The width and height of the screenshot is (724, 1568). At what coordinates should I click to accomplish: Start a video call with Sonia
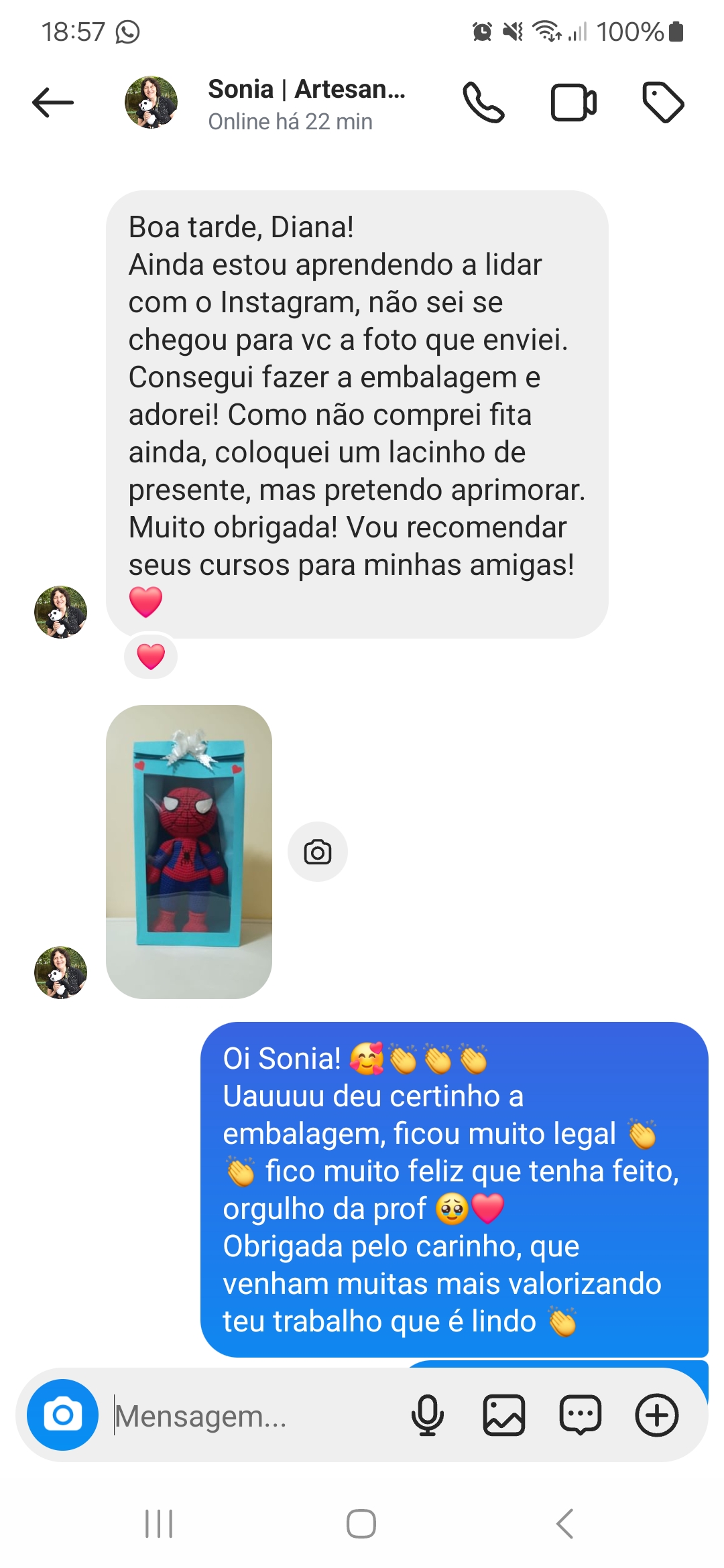tap(572, 102)
